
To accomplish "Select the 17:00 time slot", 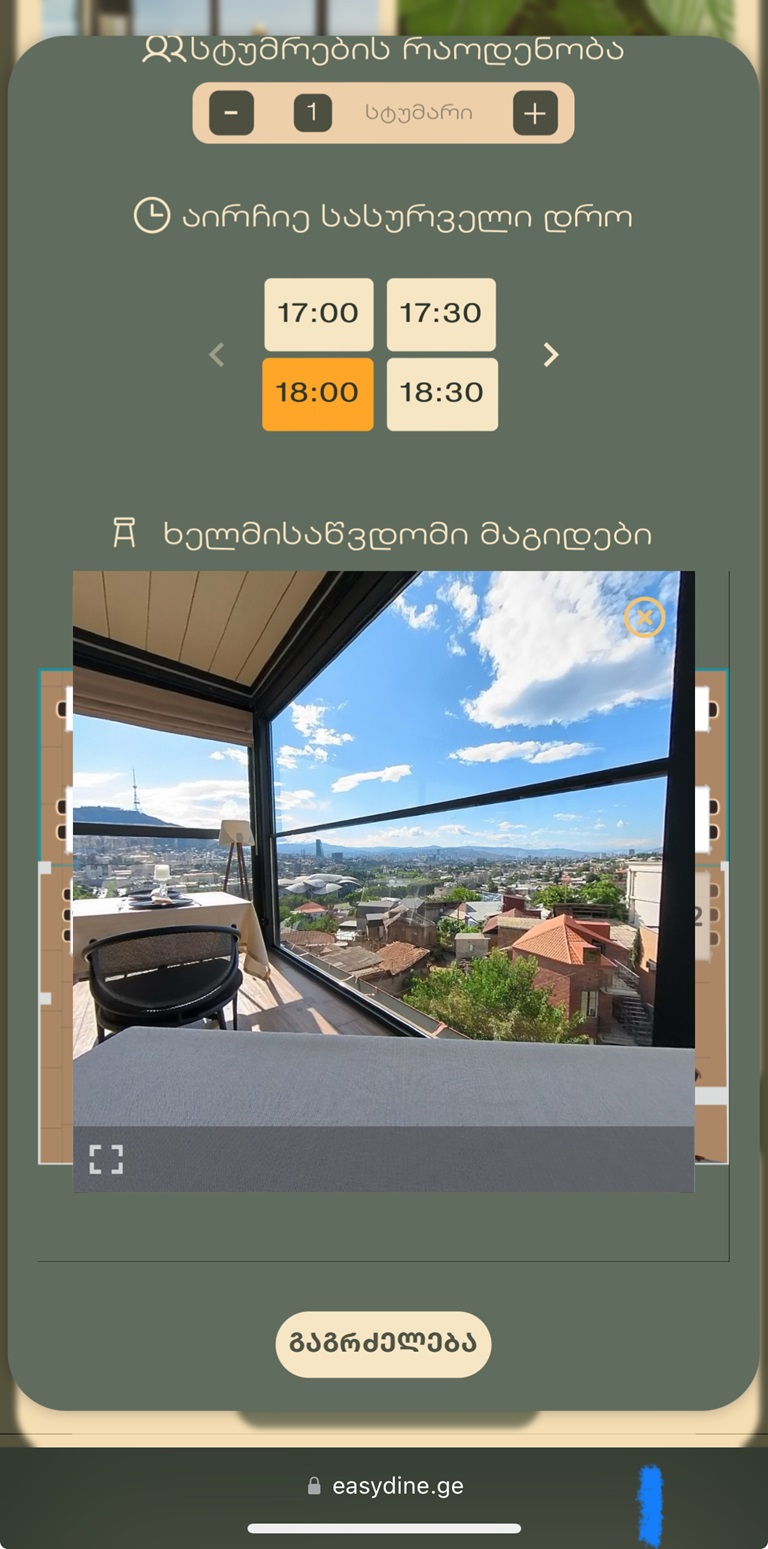I will (x=318, y=314).
